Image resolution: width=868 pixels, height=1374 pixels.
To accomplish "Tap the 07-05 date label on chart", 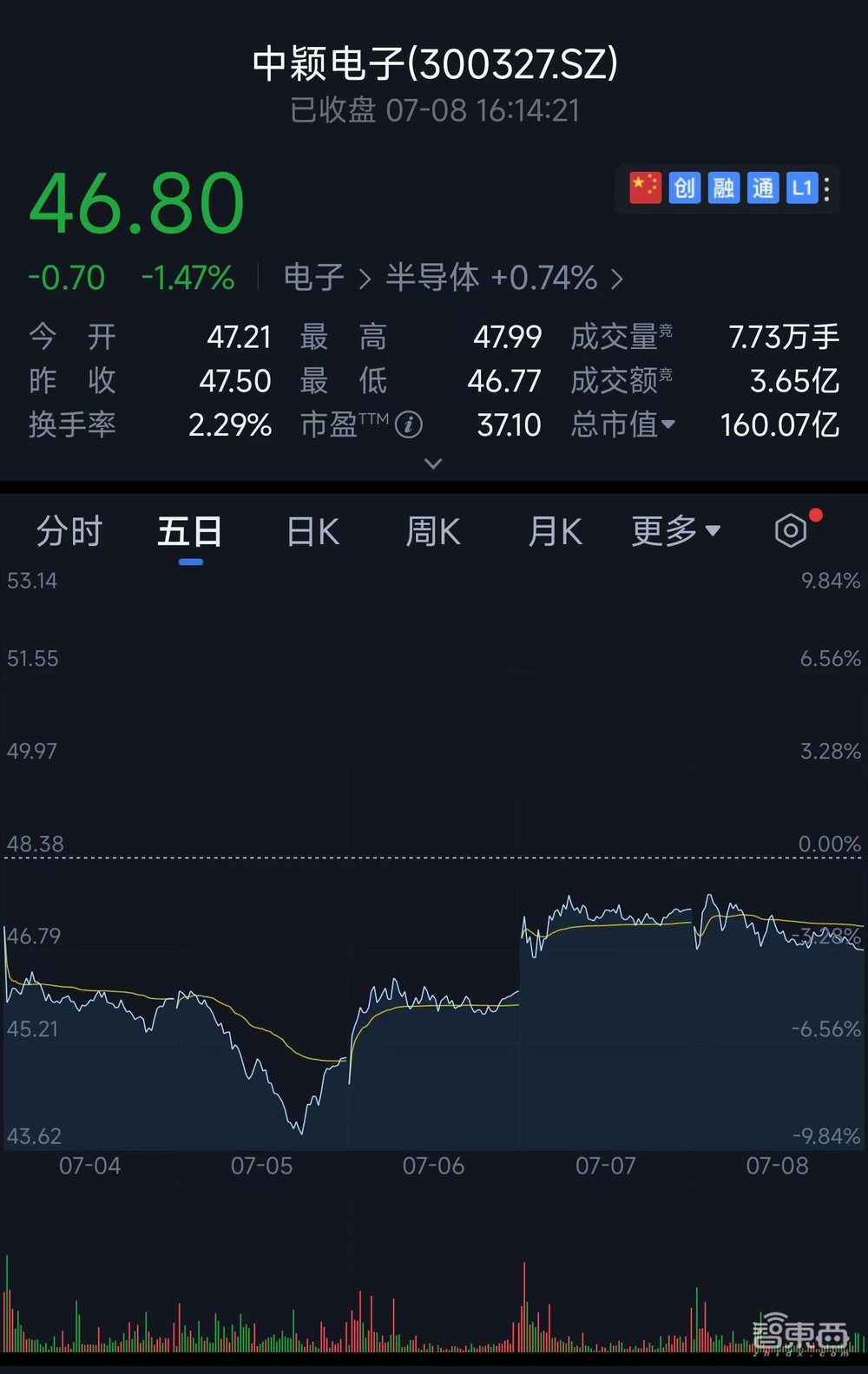I will click(262, 1167).
